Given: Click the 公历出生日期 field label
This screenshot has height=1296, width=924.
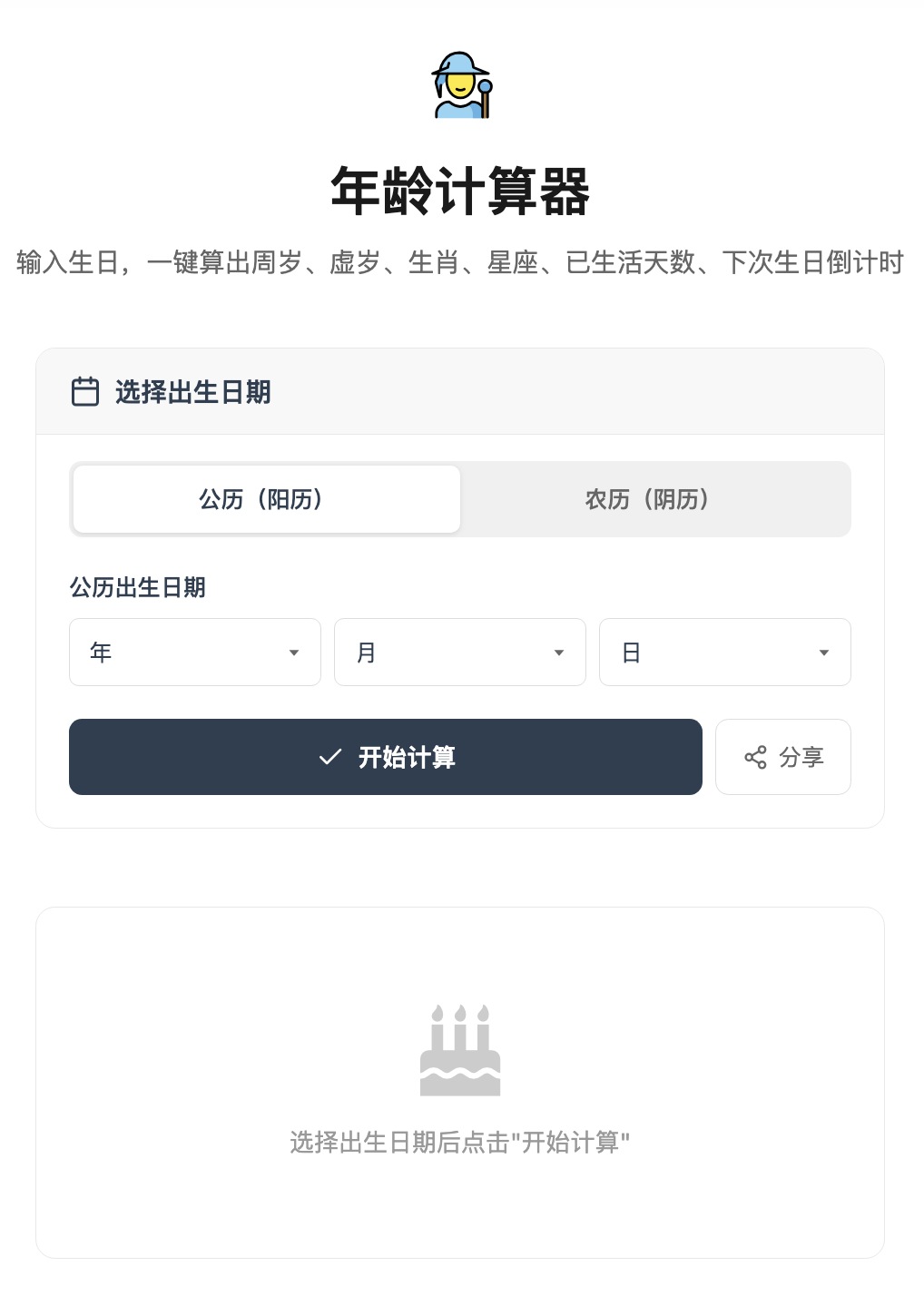Looking at the screenshot, I should point(138,587).
